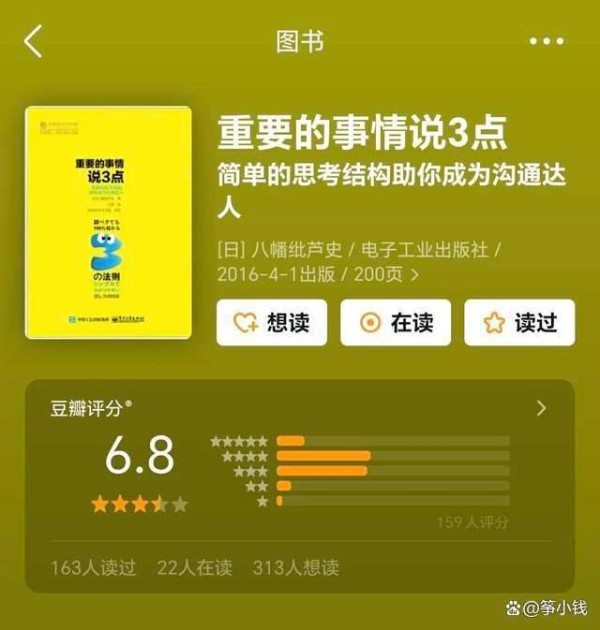Mark the book as 读过
This screenshot has height=630, width=600.
tap(520, 323)
